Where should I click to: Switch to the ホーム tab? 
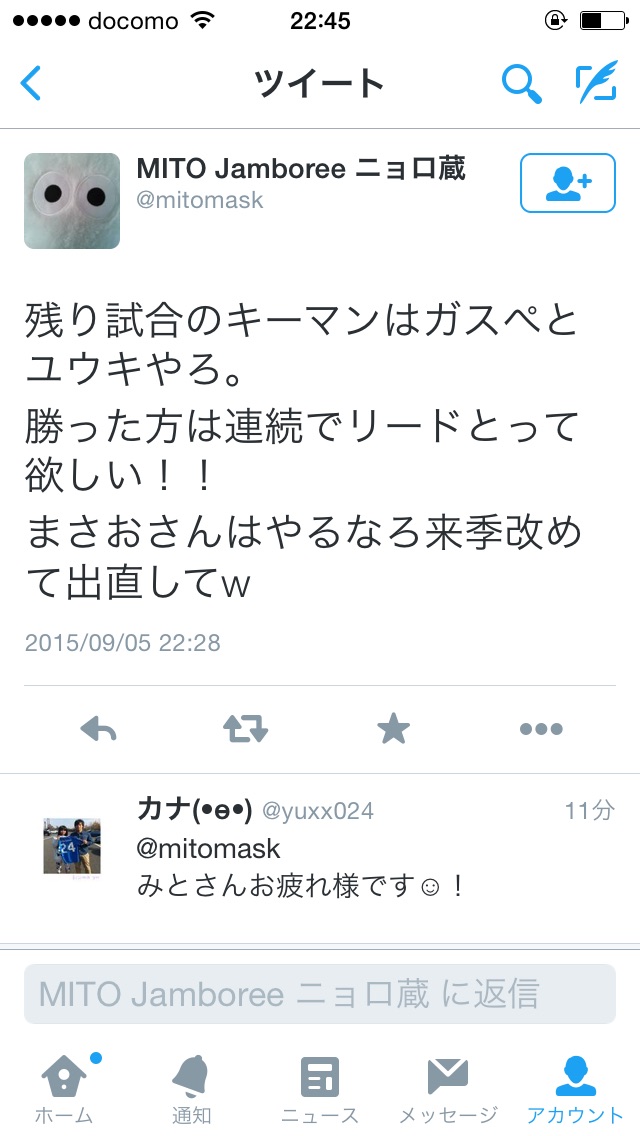tap(64, 1086)
